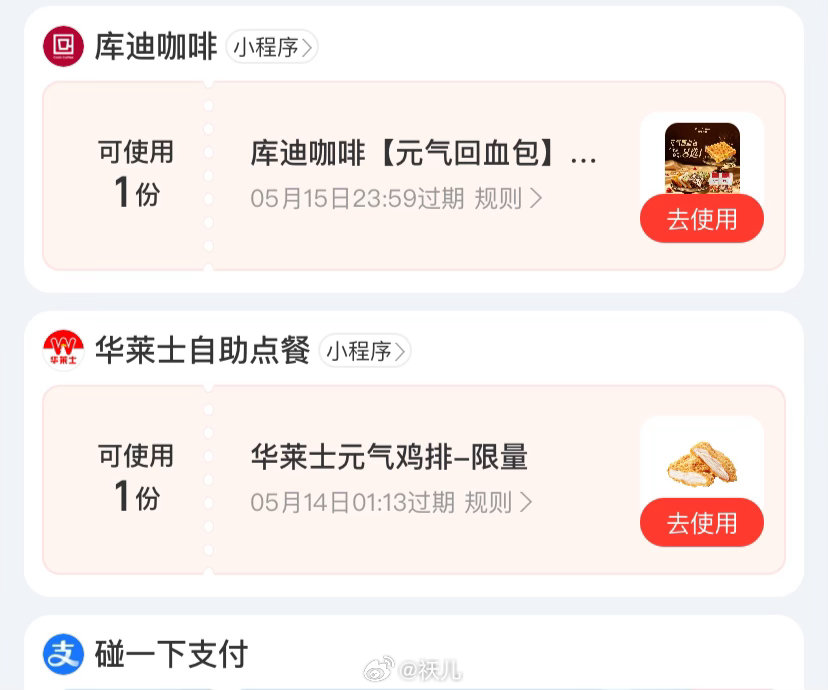Tap 去使用 on the 华莱士元气鸡排 coupon
This screenshot has width=828, height=690.
coord(701,523)
